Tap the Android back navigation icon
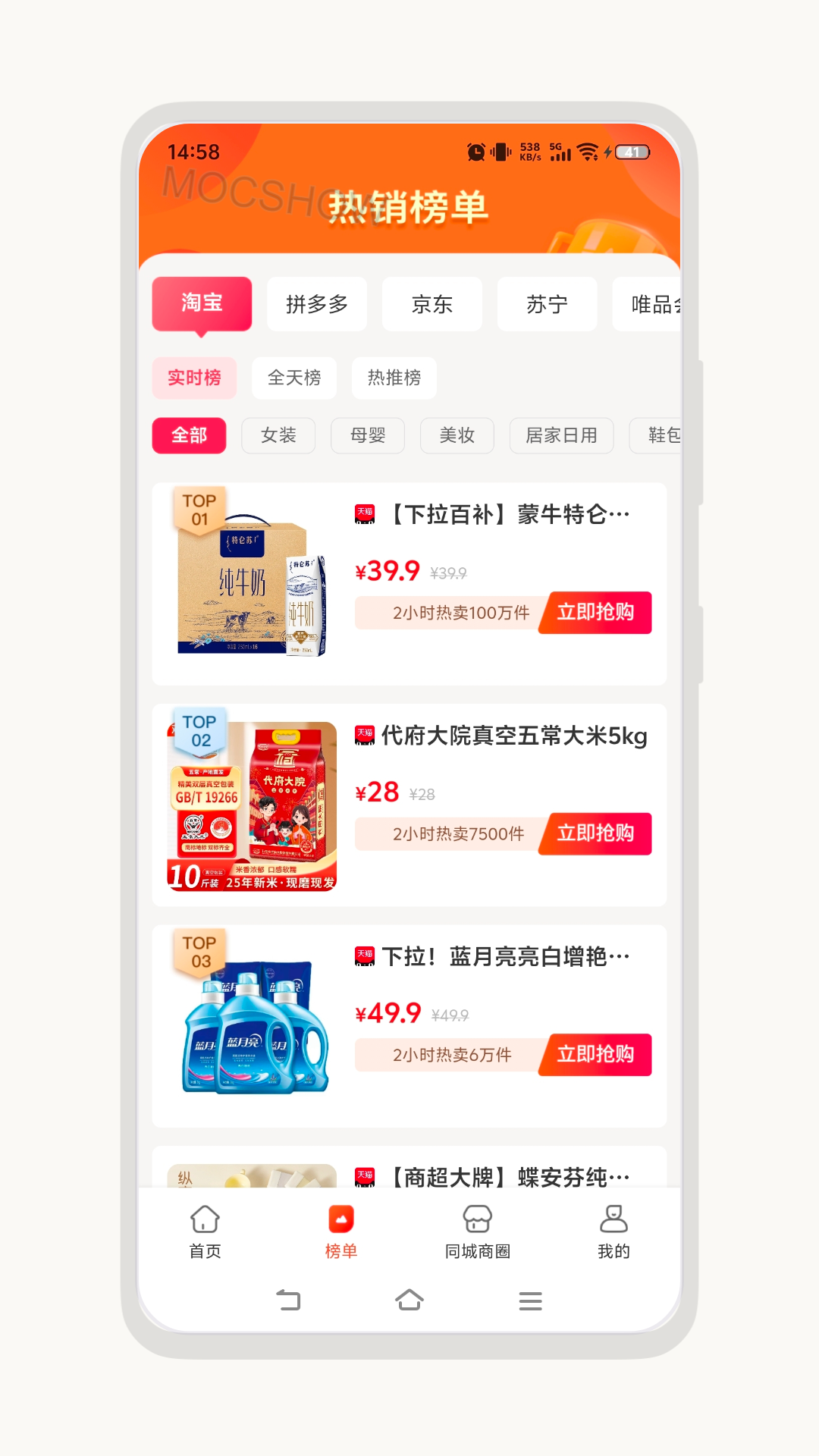 click(x=287, y=1300)
